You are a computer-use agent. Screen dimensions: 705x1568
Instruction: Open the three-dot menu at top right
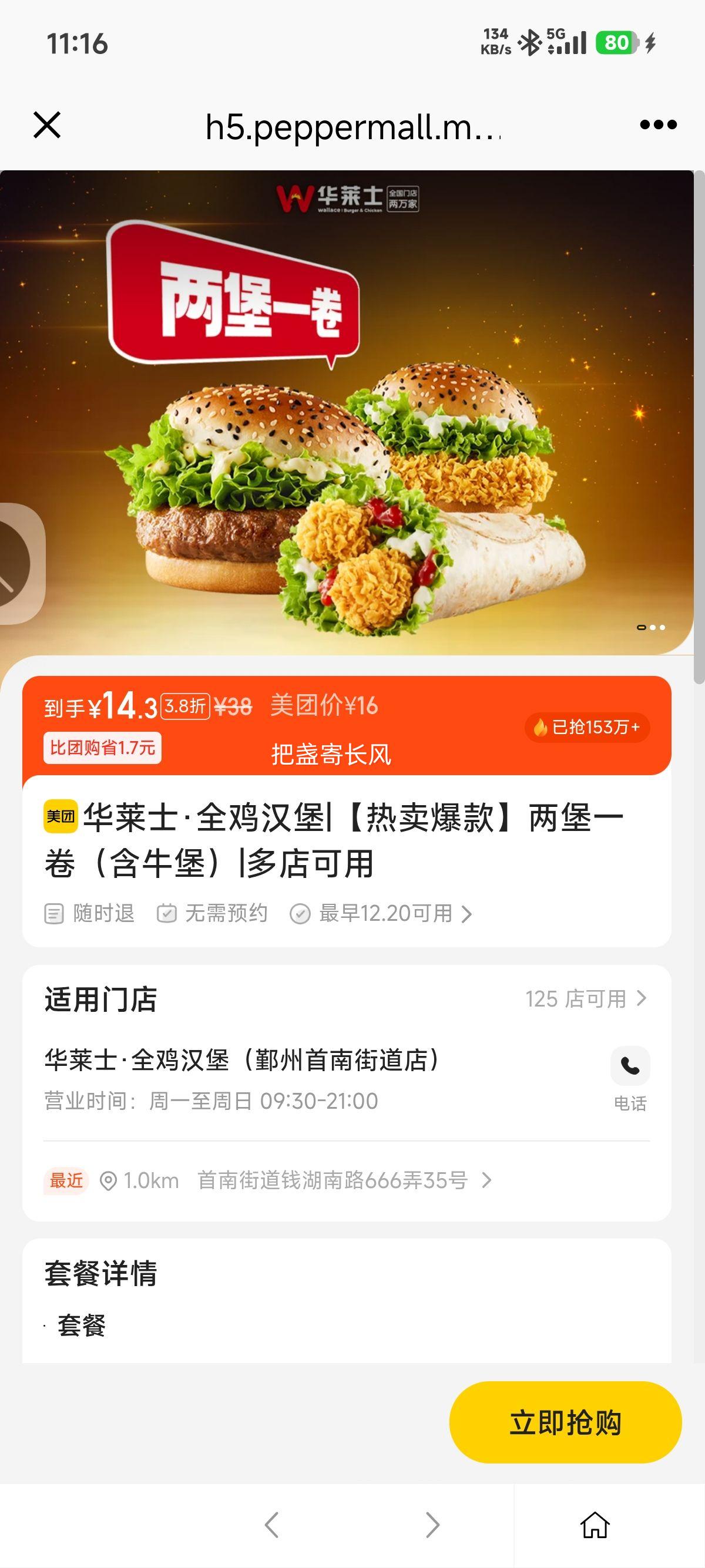pyautogui.click(x=657, y=126)
